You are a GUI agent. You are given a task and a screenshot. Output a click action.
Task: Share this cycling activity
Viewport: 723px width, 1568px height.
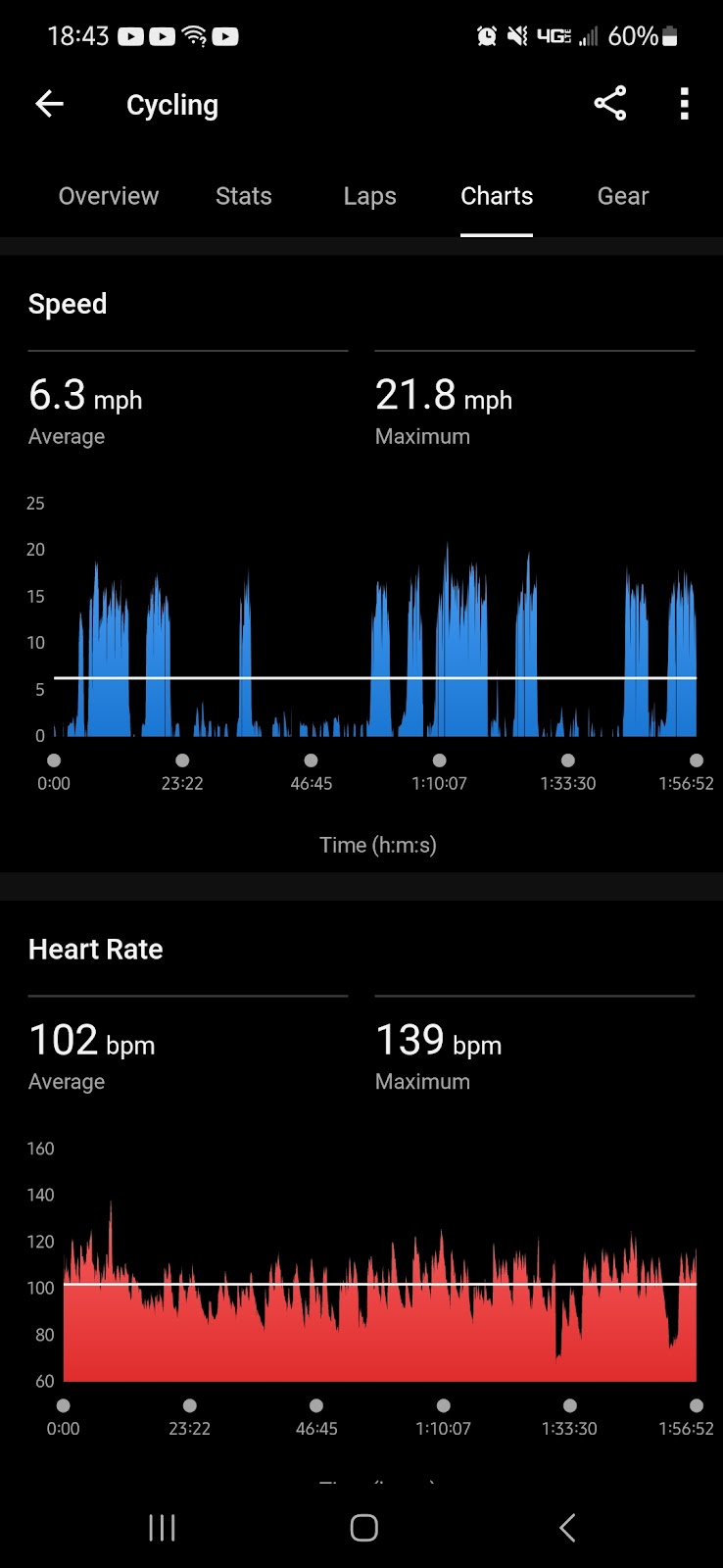coord(609,104)
